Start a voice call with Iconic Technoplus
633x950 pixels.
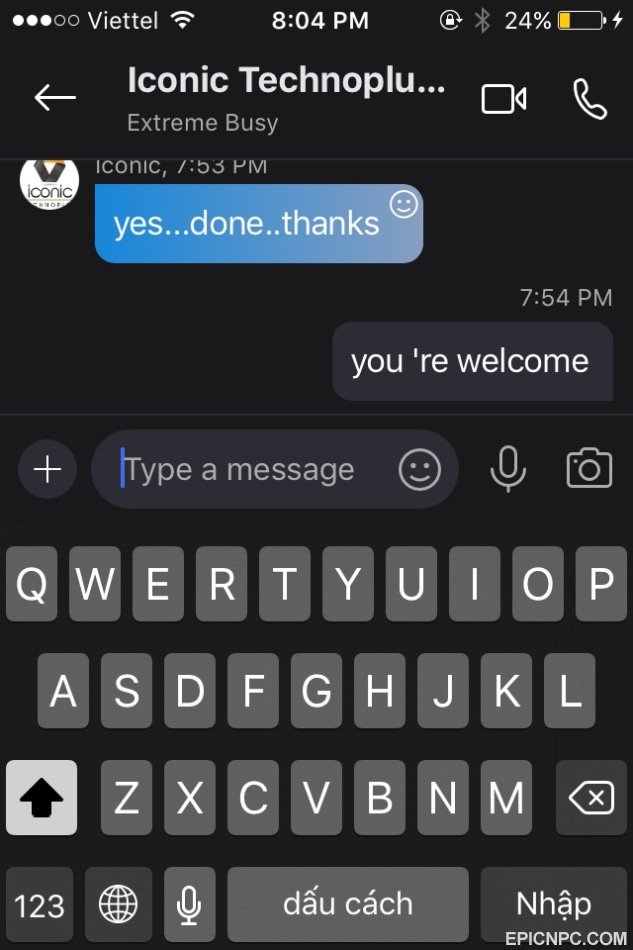coord(589,99)
